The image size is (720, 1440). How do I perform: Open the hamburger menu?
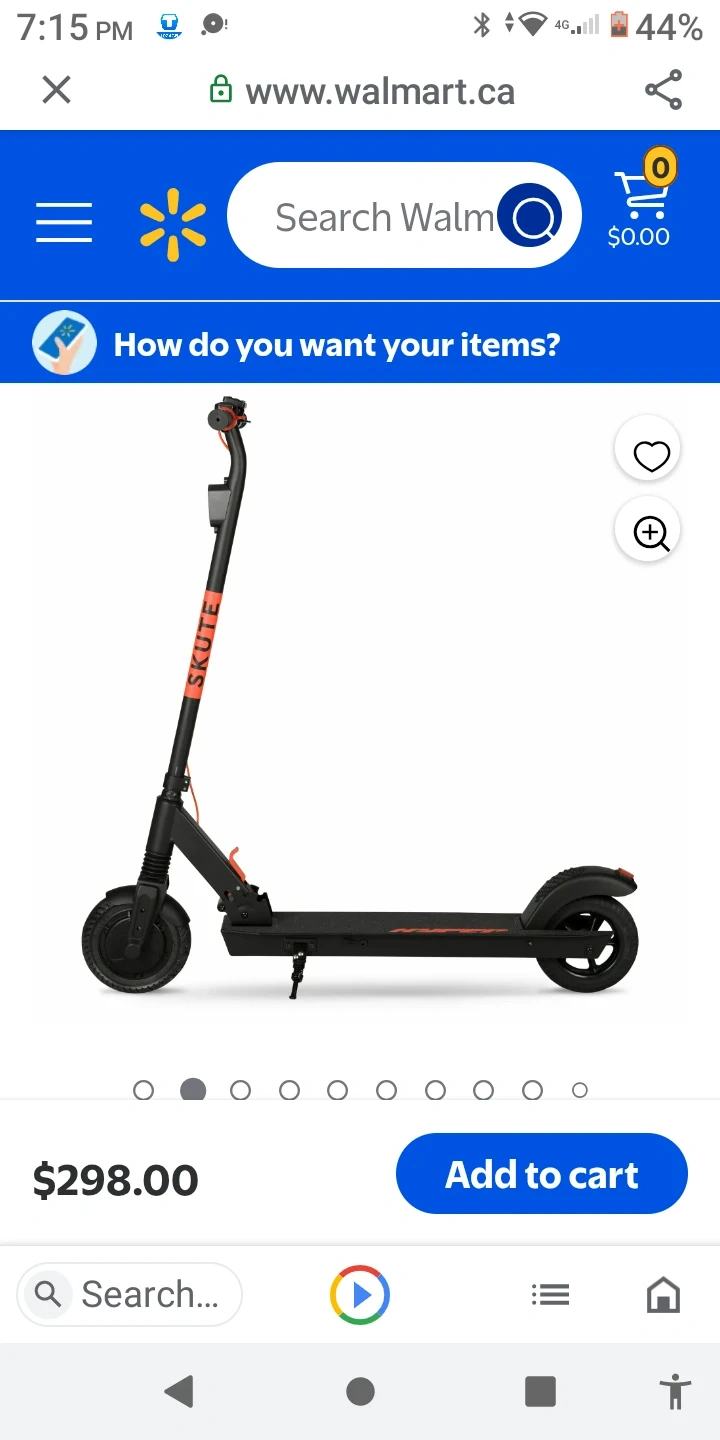(x=64, y=222)
